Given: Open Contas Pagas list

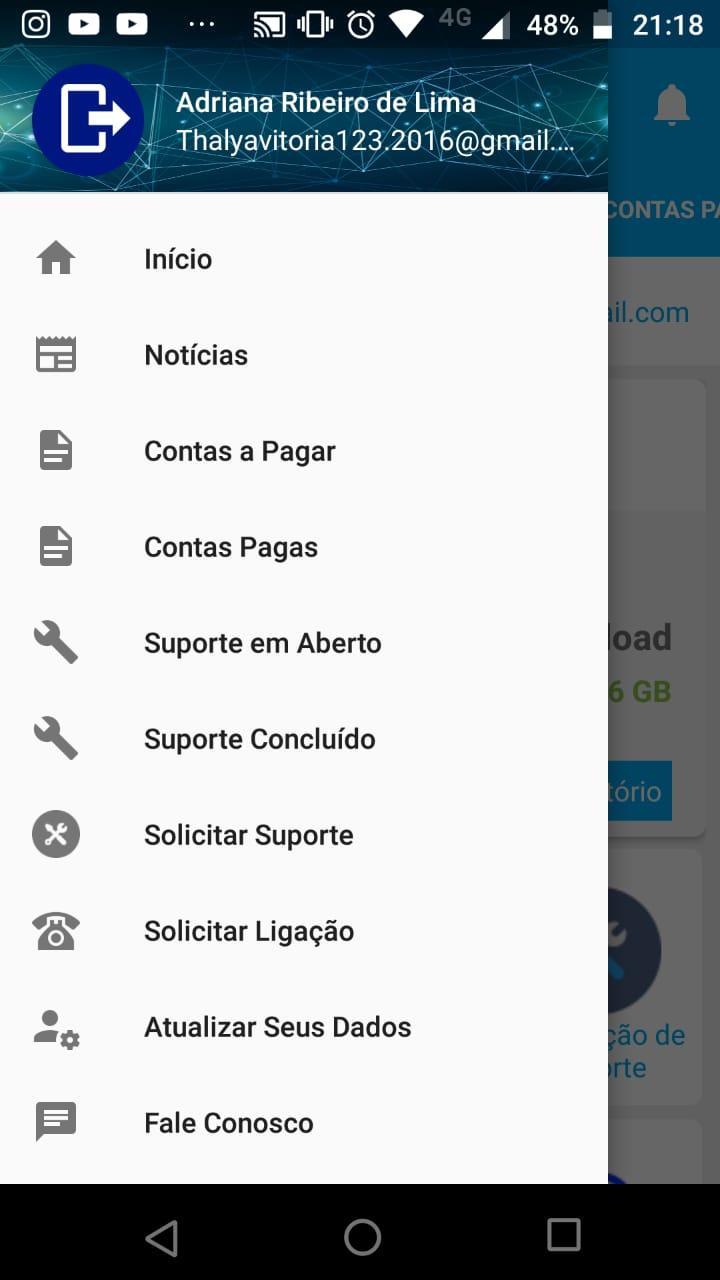Looking at the screenshot, I should coord(231,547).
